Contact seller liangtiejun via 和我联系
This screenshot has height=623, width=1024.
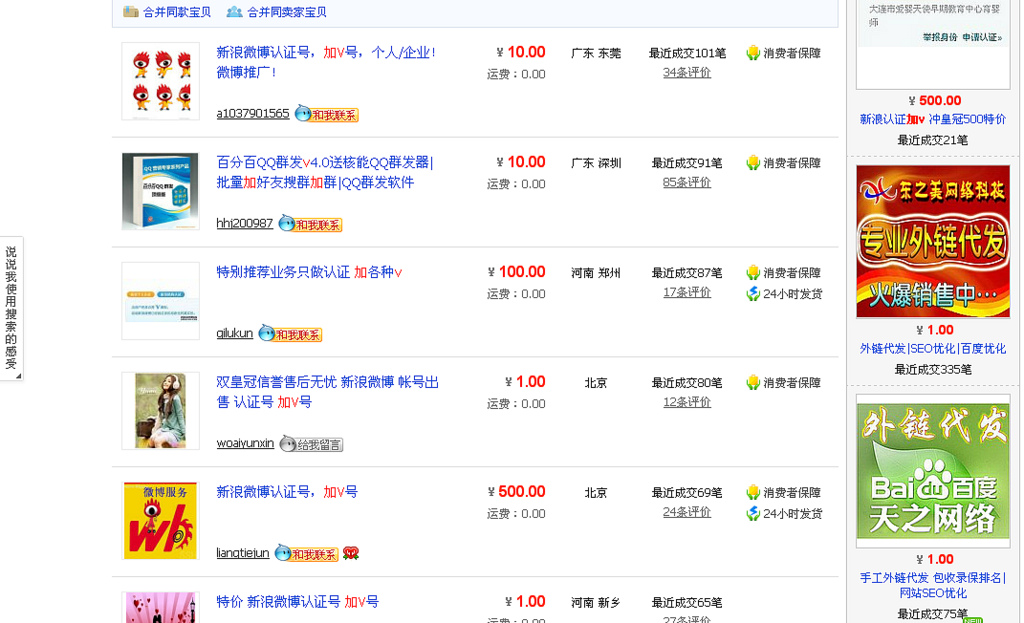click(306, 554)
